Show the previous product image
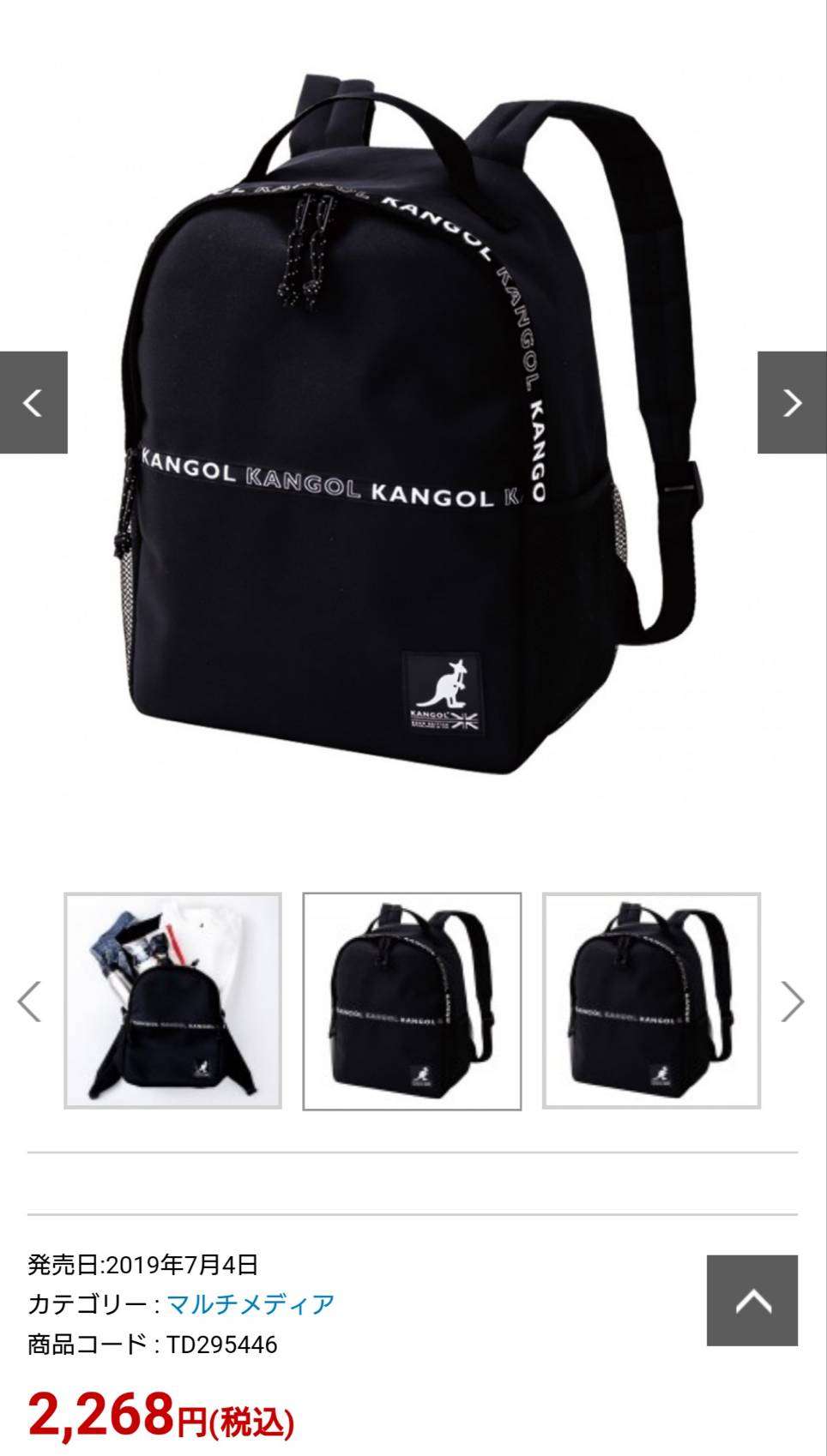The image size is (827, 1456). (33, 402)
